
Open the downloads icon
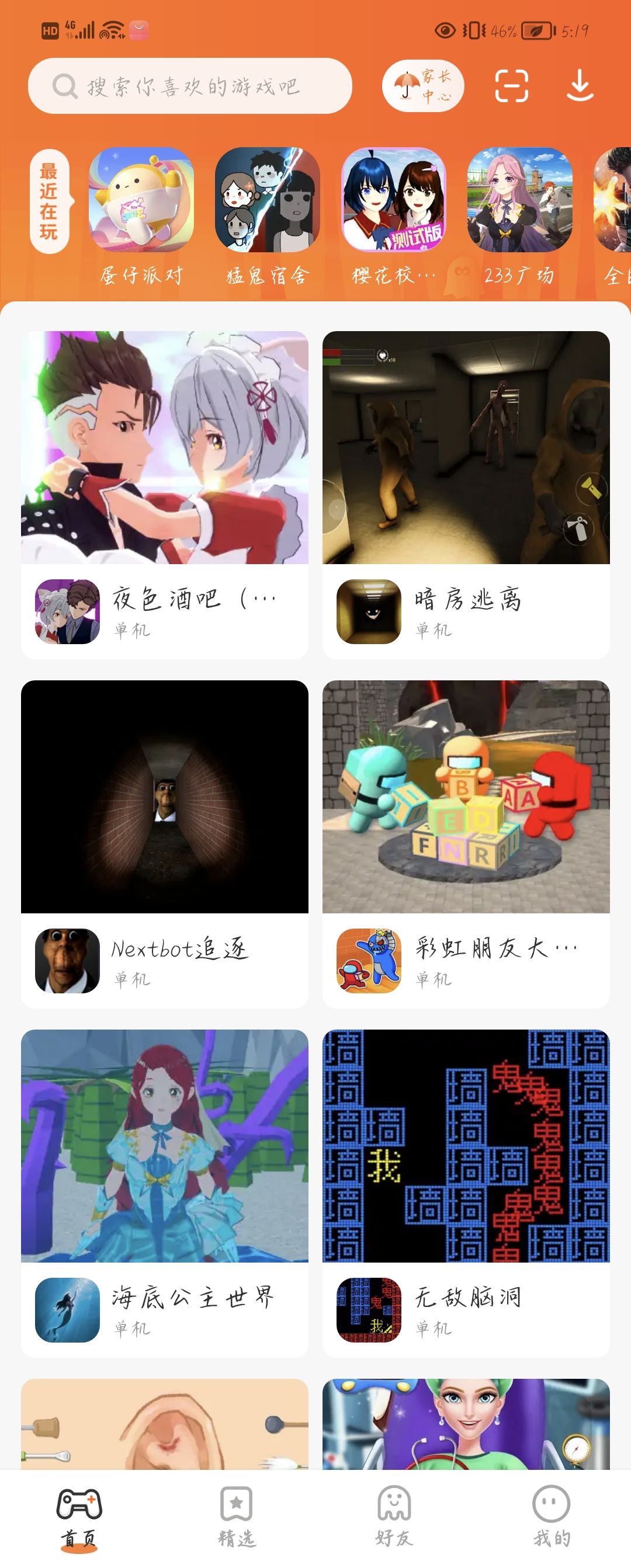[579, 86]
